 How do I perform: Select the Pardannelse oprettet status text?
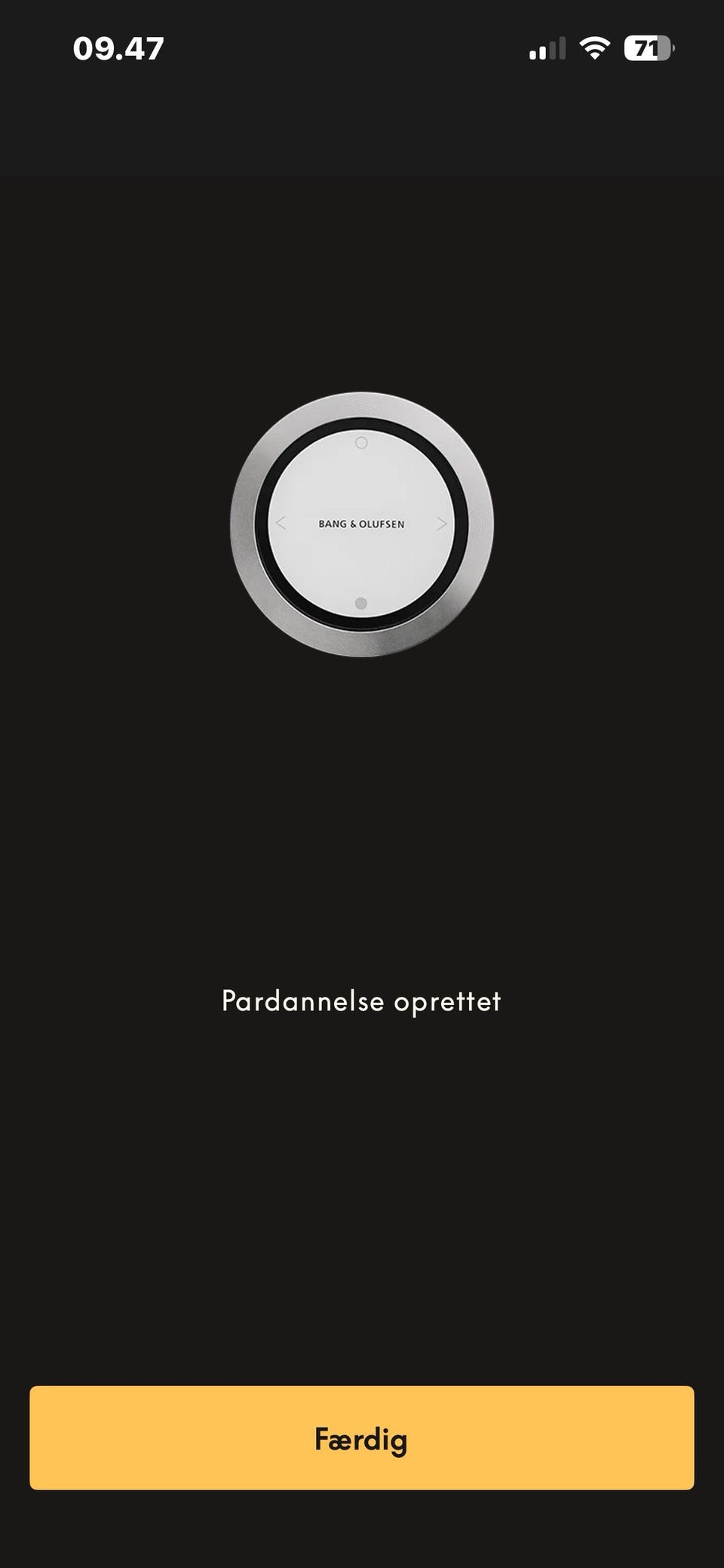click(361, 1003)
